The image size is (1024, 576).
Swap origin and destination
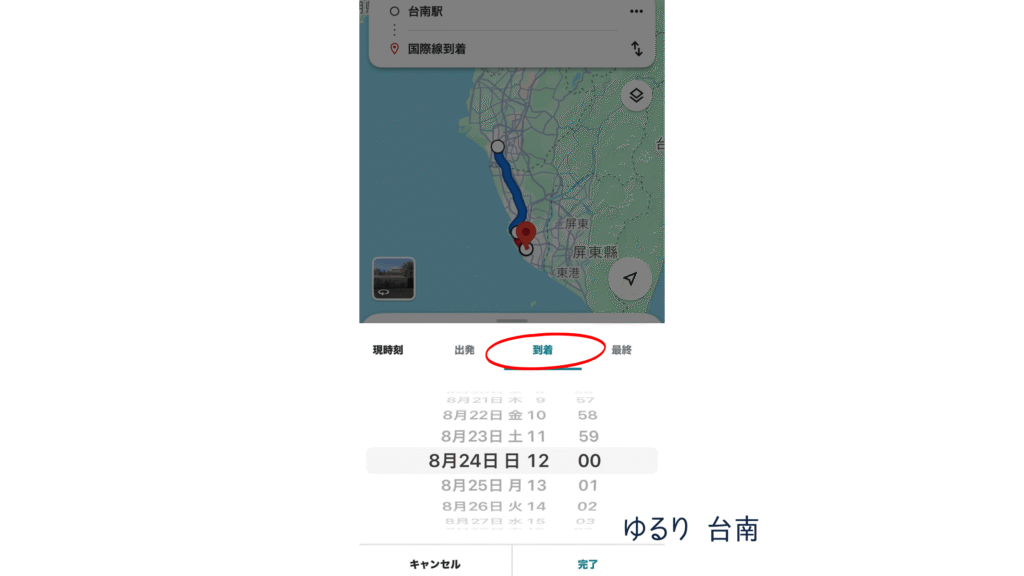click(636, 48)
